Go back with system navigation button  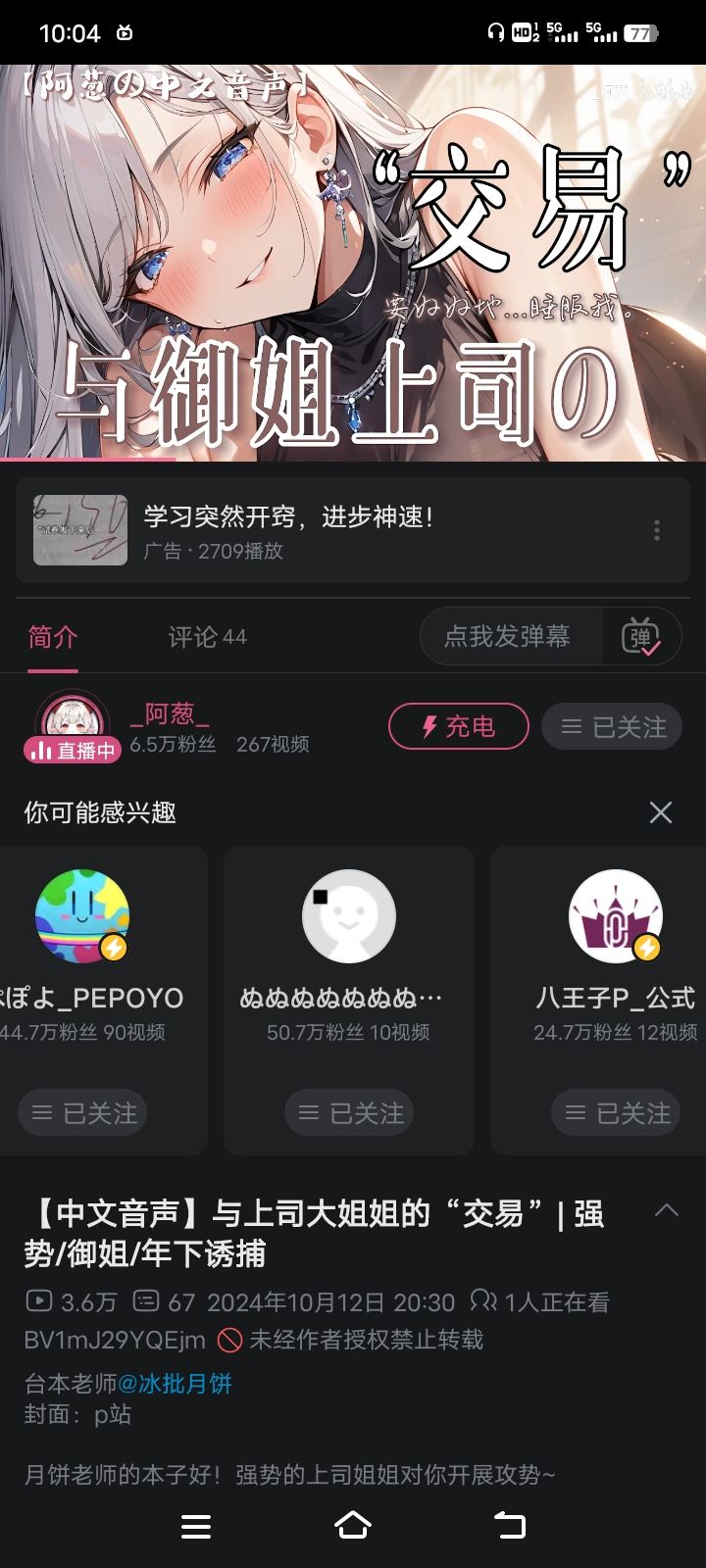coord(509,1525)
